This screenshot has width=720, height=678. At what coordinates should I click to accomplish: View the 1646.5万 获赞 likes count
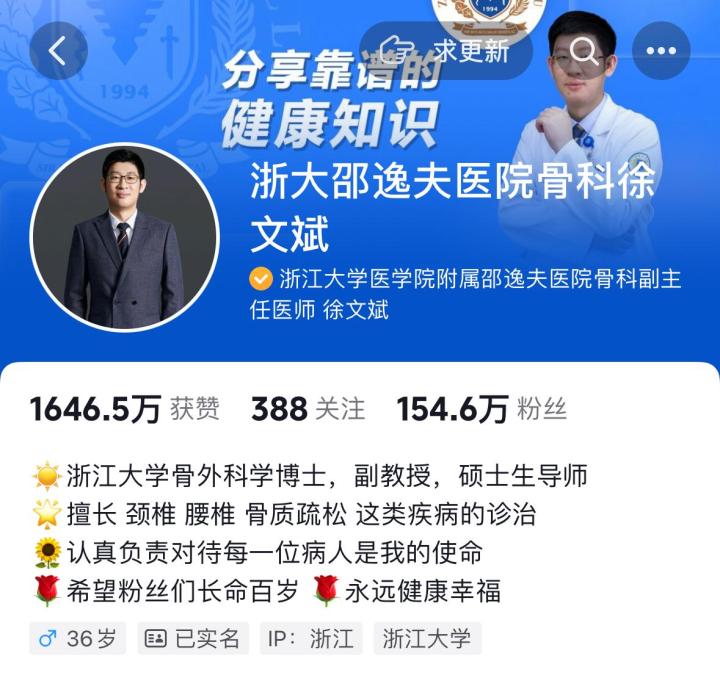pyautogui.click(x=124, y=409)
